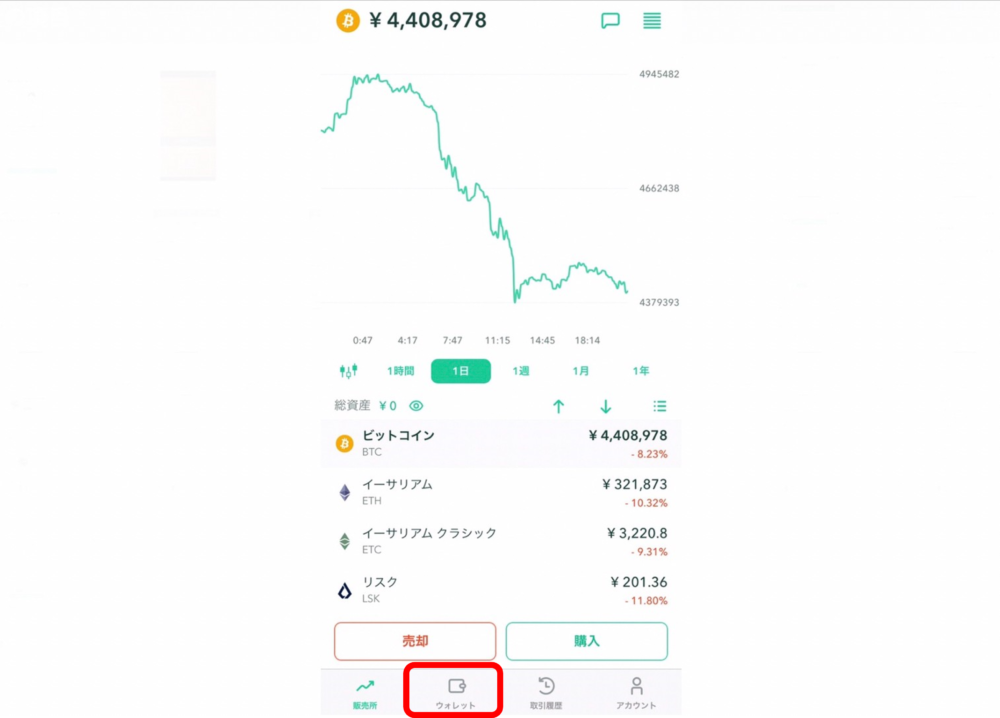Tap the up arrow icon

click(558, 406)
